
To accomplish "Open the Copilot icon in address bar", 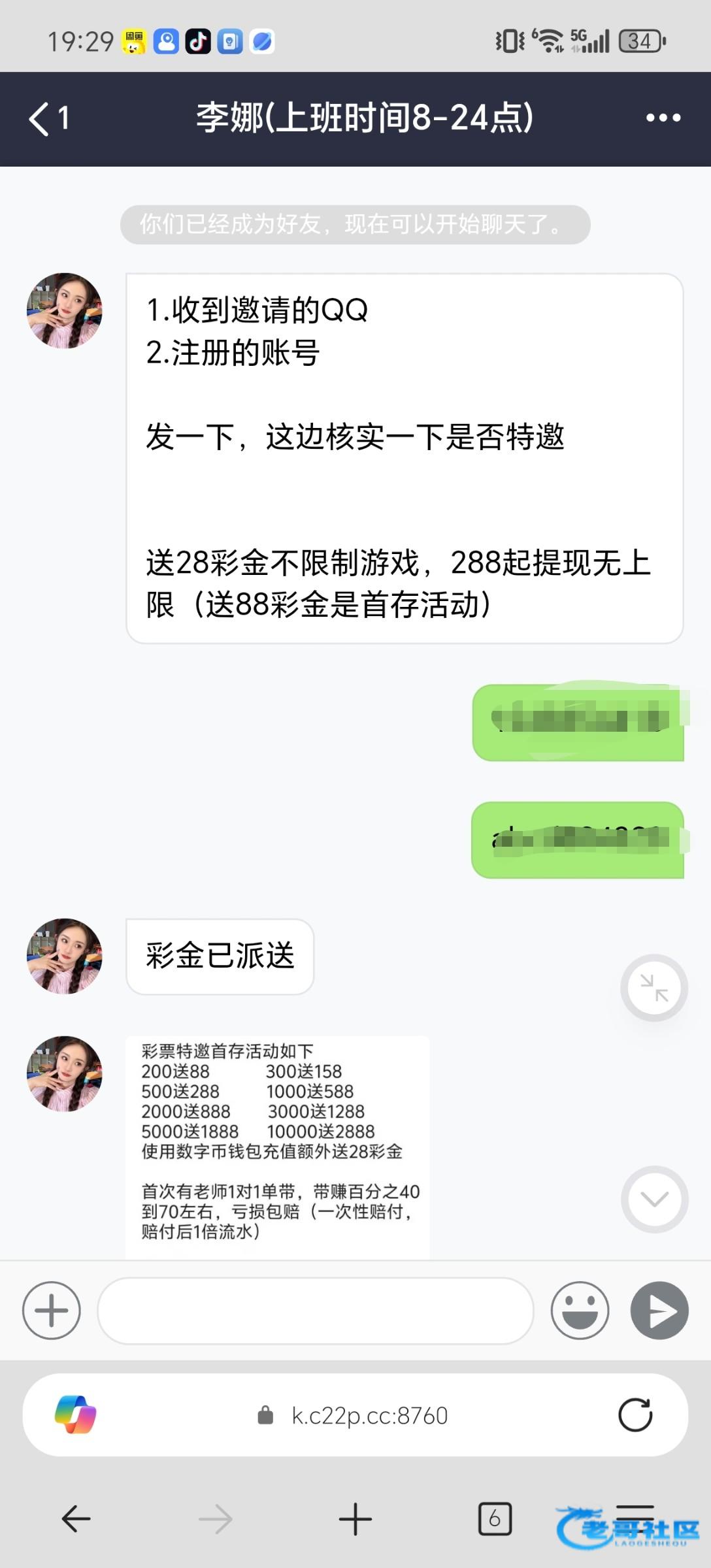I will pos(76,1415).
